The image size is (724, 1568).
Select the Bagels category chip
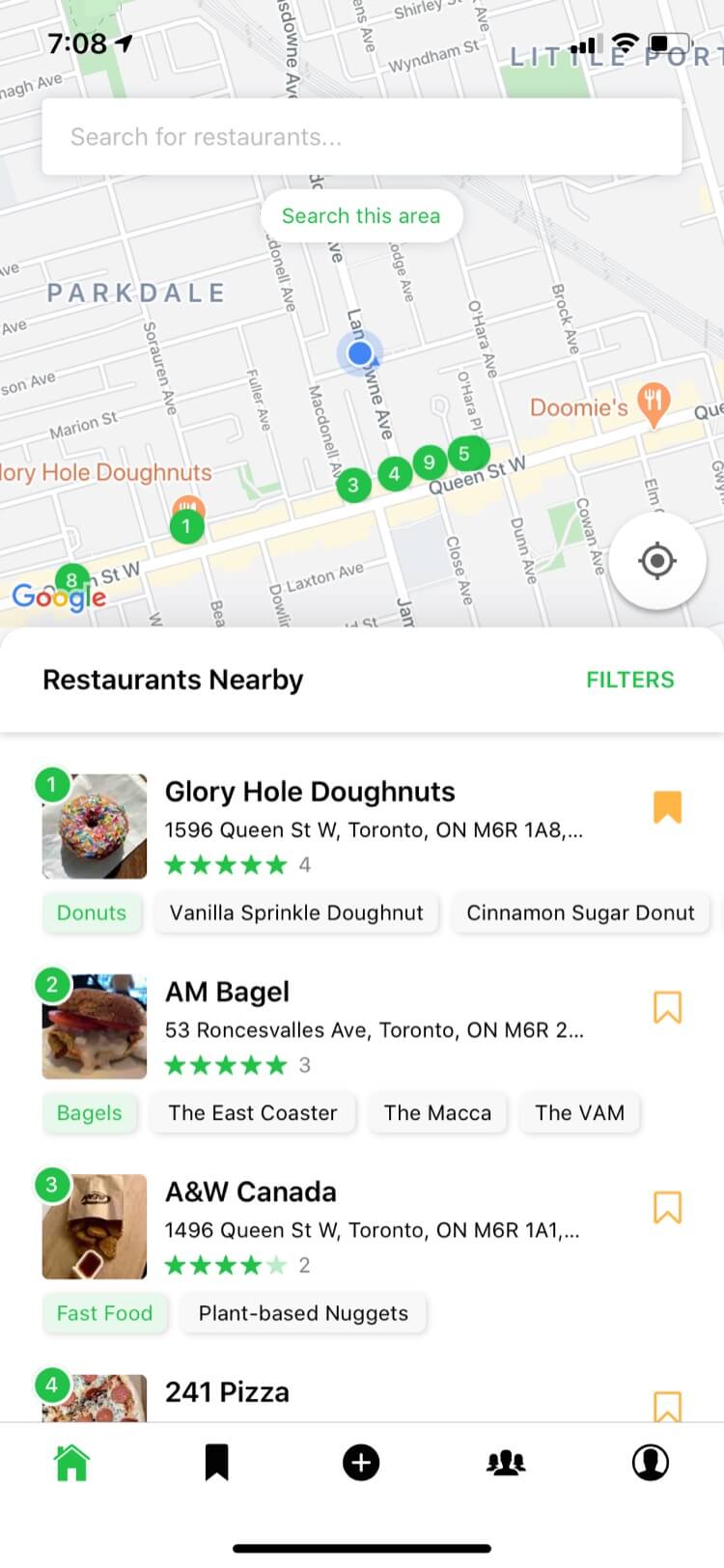coord(90,1113)
